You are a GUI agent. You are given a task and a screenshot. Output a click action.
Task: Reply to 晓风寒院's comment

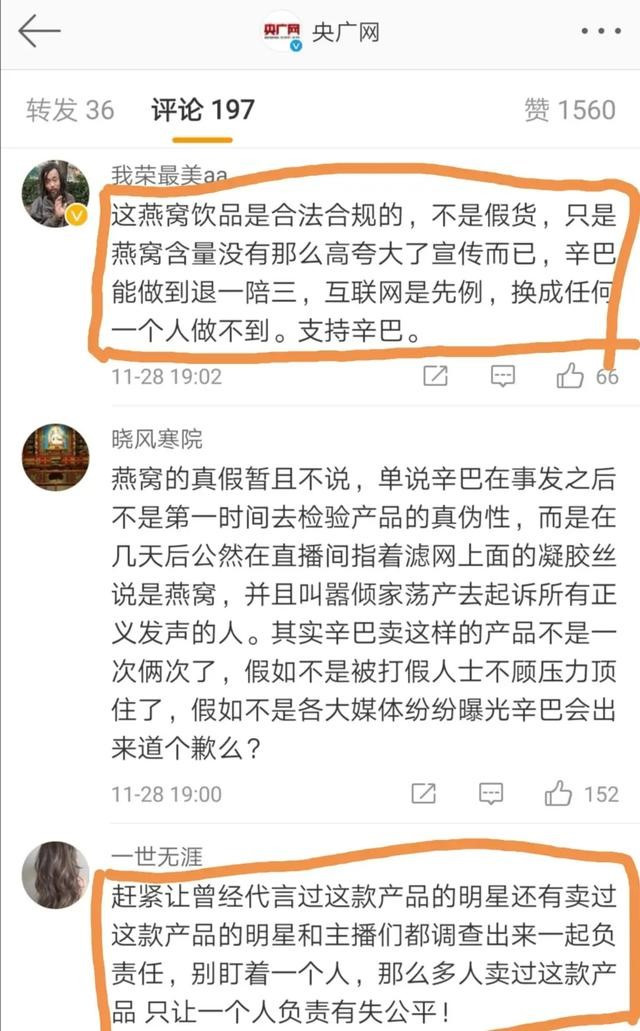point(491,794)
